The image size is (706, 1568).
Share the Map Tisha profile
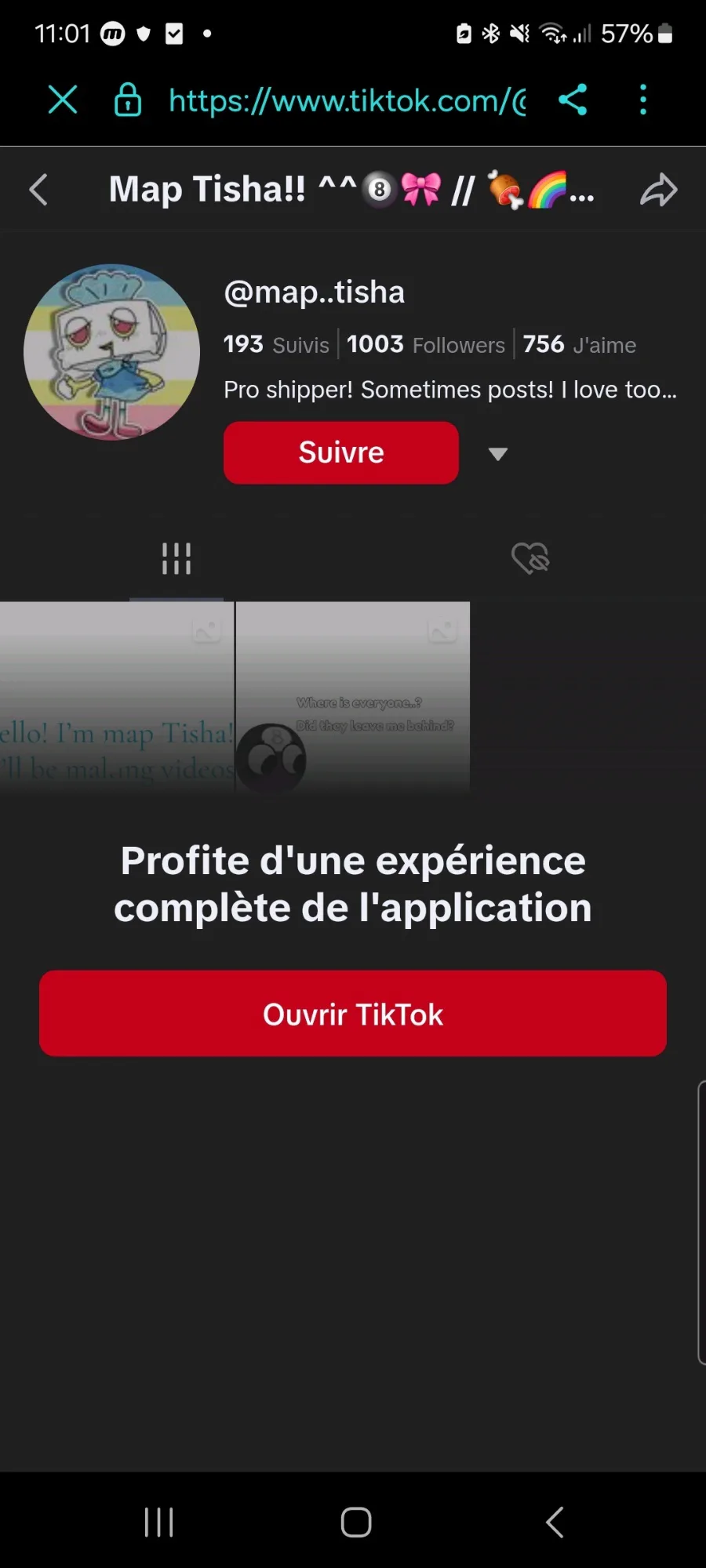point(659,190)
